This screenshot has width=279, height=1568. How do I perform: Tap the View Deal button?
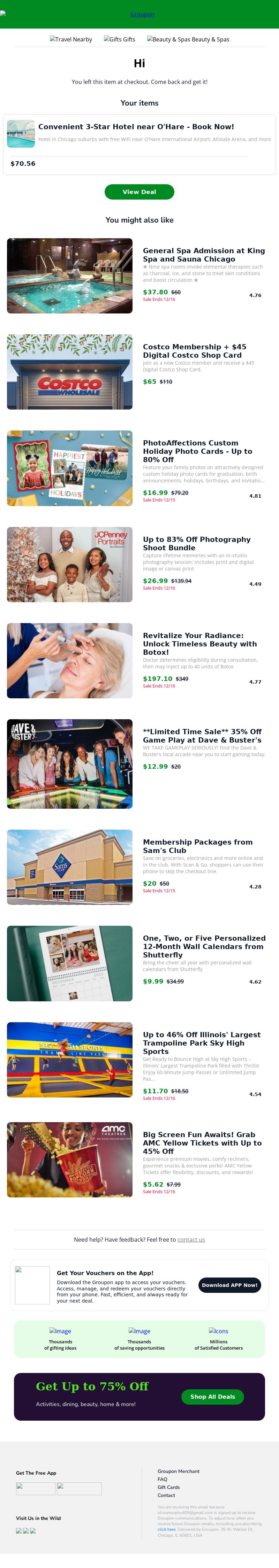pos(139,192)
